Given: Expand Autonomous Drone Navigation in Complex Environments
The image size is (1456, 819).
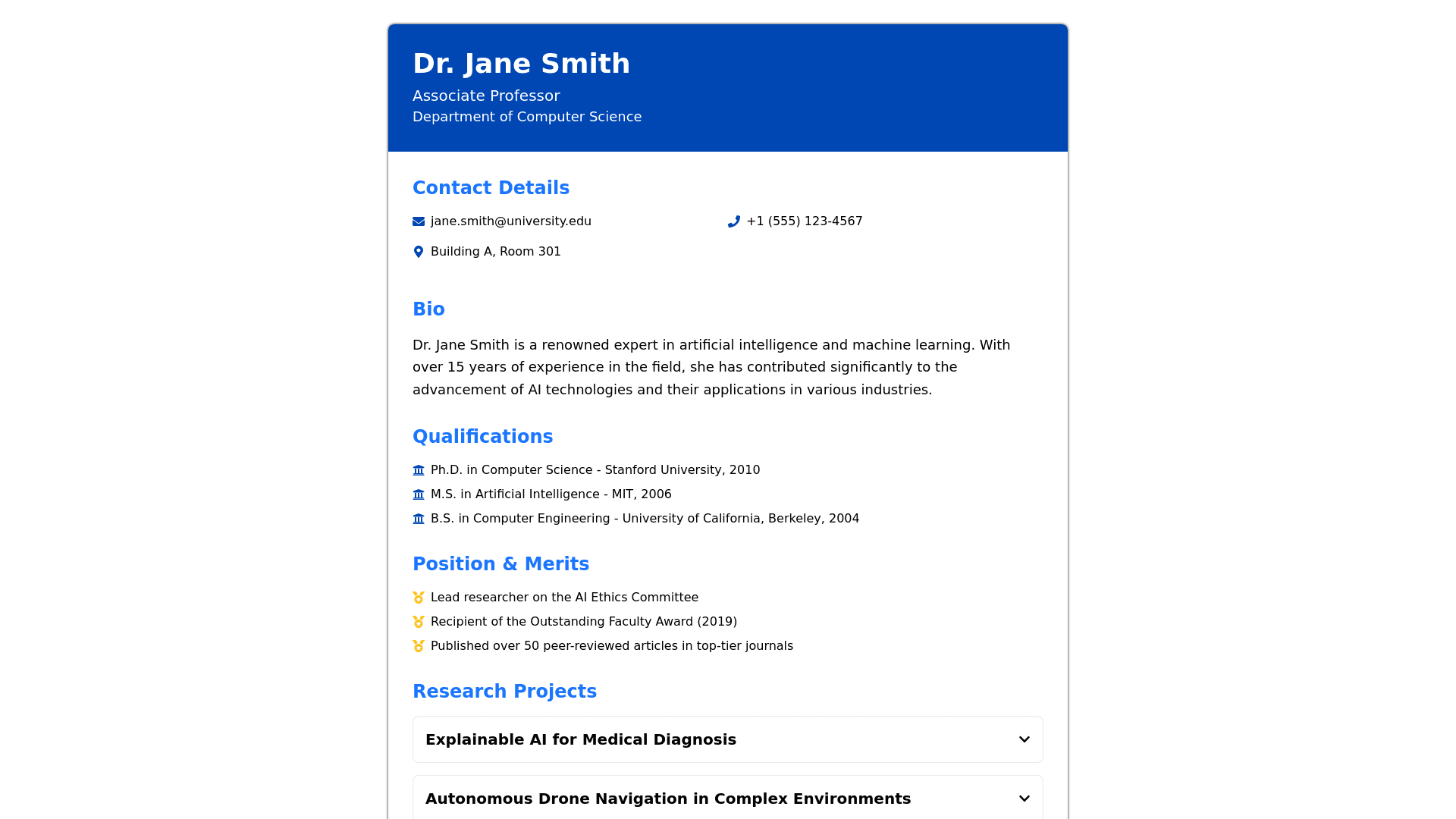Looking at the screenshot, I should click(727, 799).
